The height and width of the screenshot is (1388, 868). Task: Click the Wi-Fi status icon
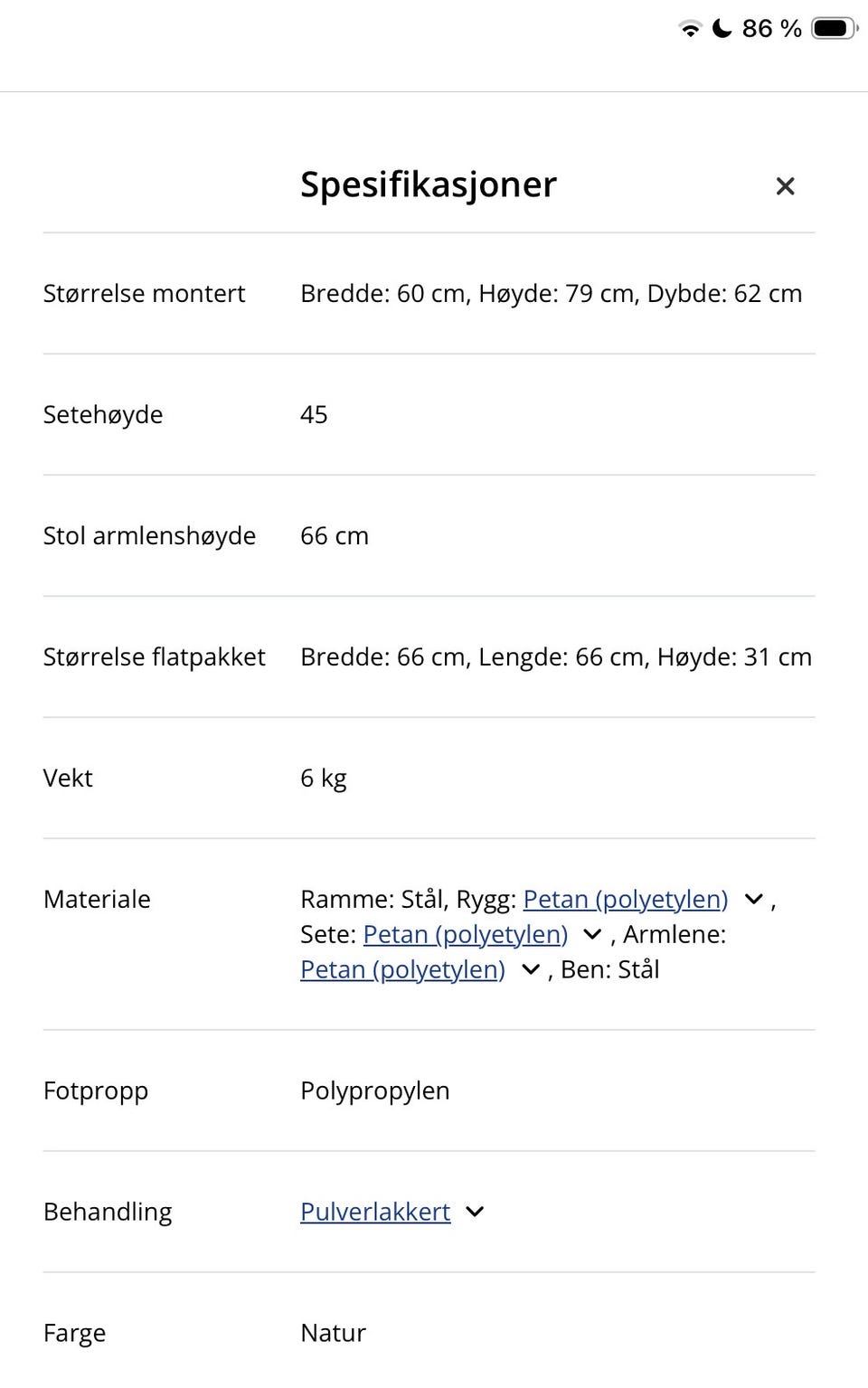[x=690, y=28]
